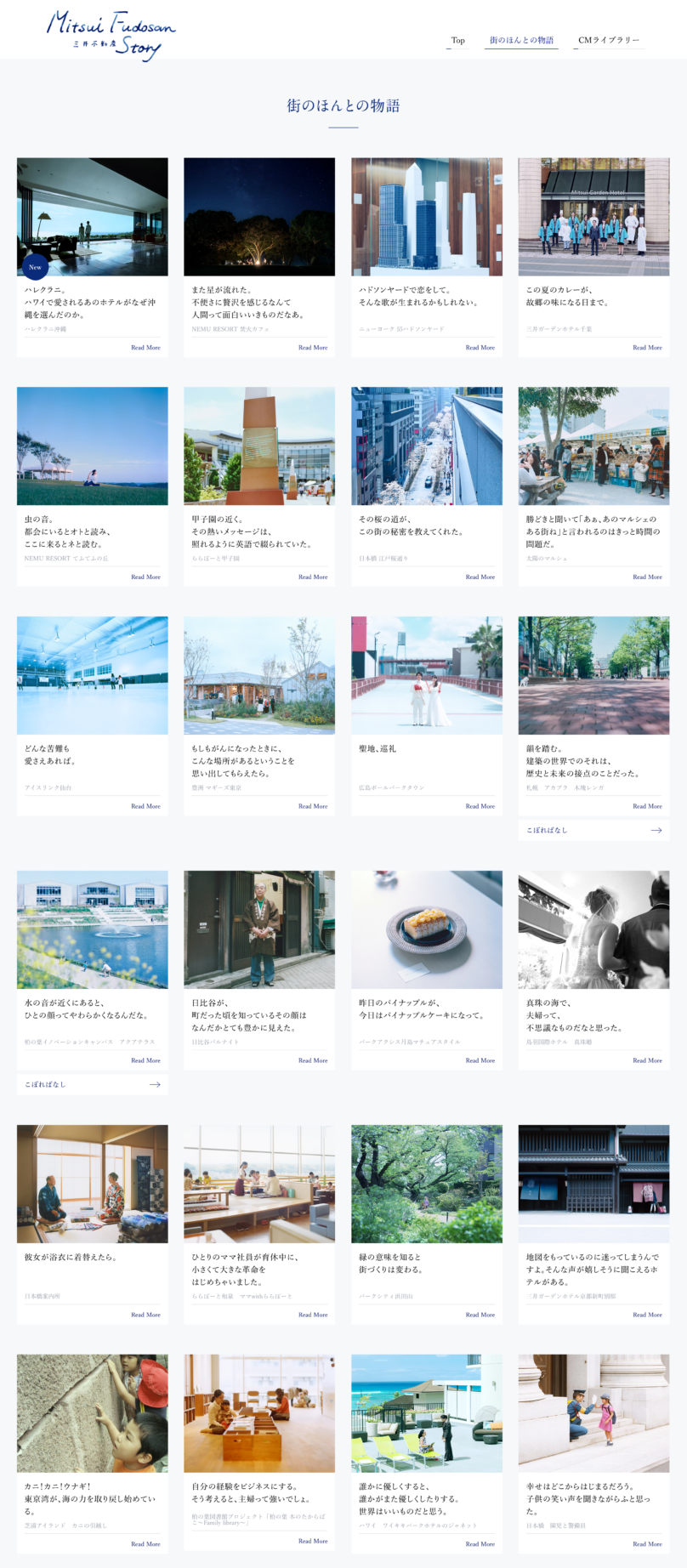
Task: Open the pineapple cake story card
Action: [x=426, y=929]
